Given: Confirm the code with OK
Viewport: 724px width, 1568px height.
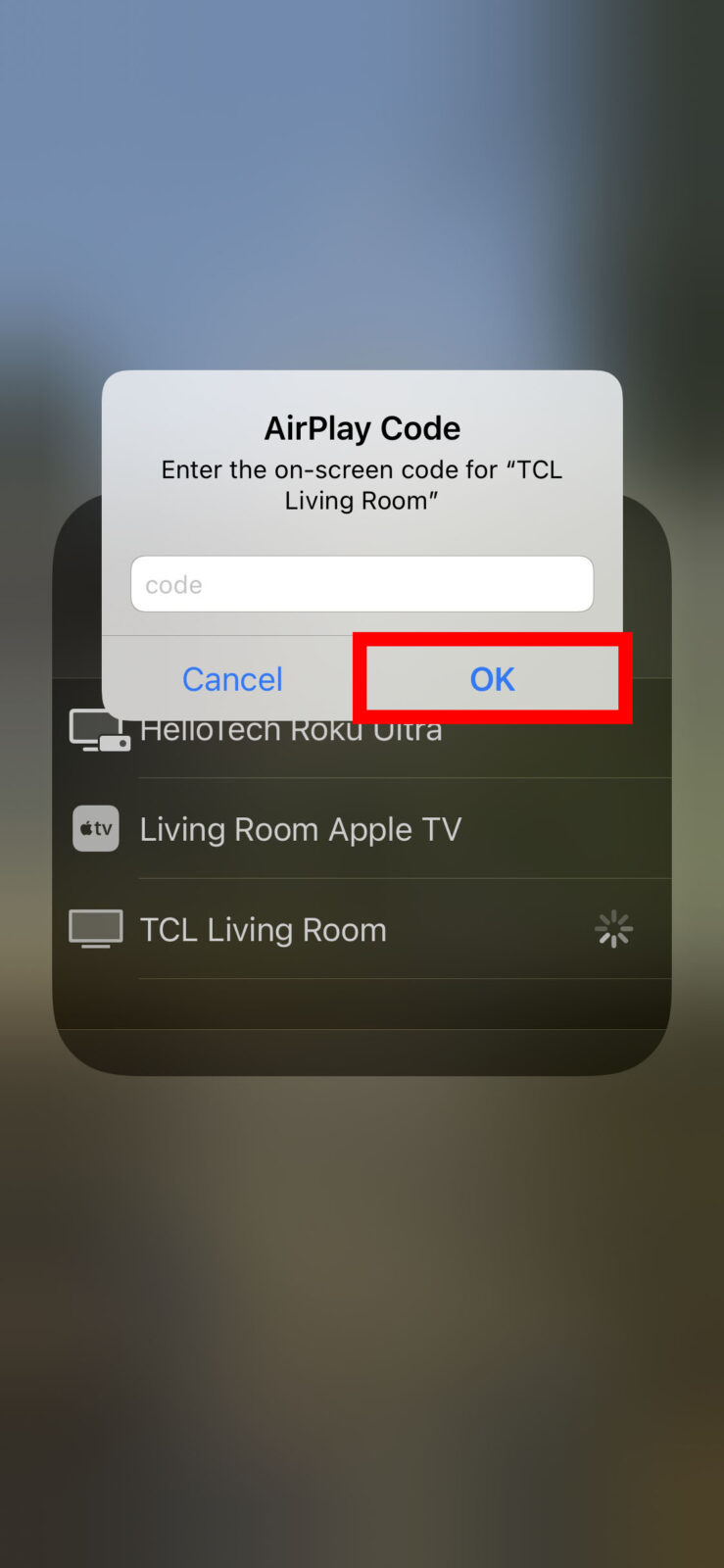Looking at the screenshot, I should point(492,679).
